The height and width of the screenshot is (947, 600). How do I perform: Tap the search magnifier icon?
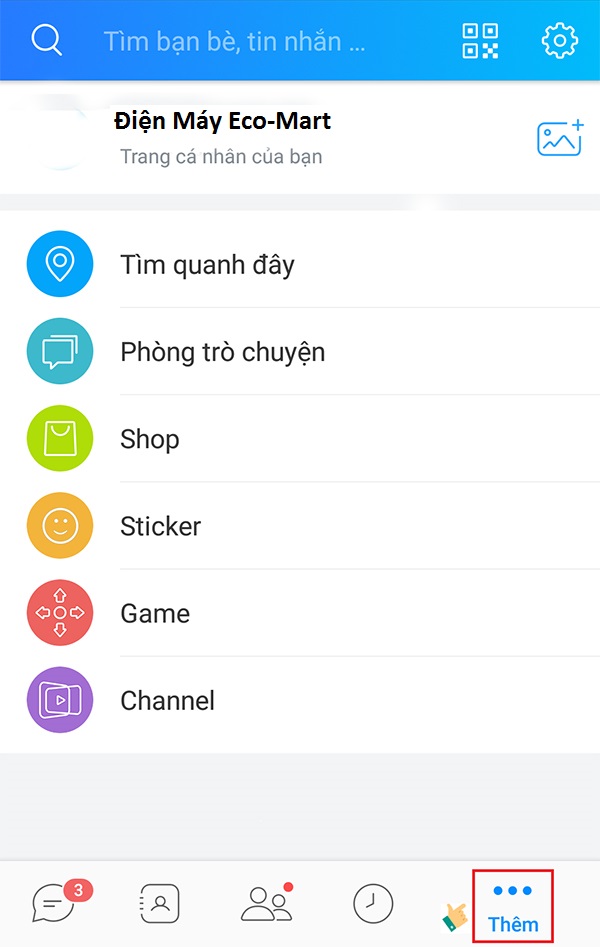46,40
